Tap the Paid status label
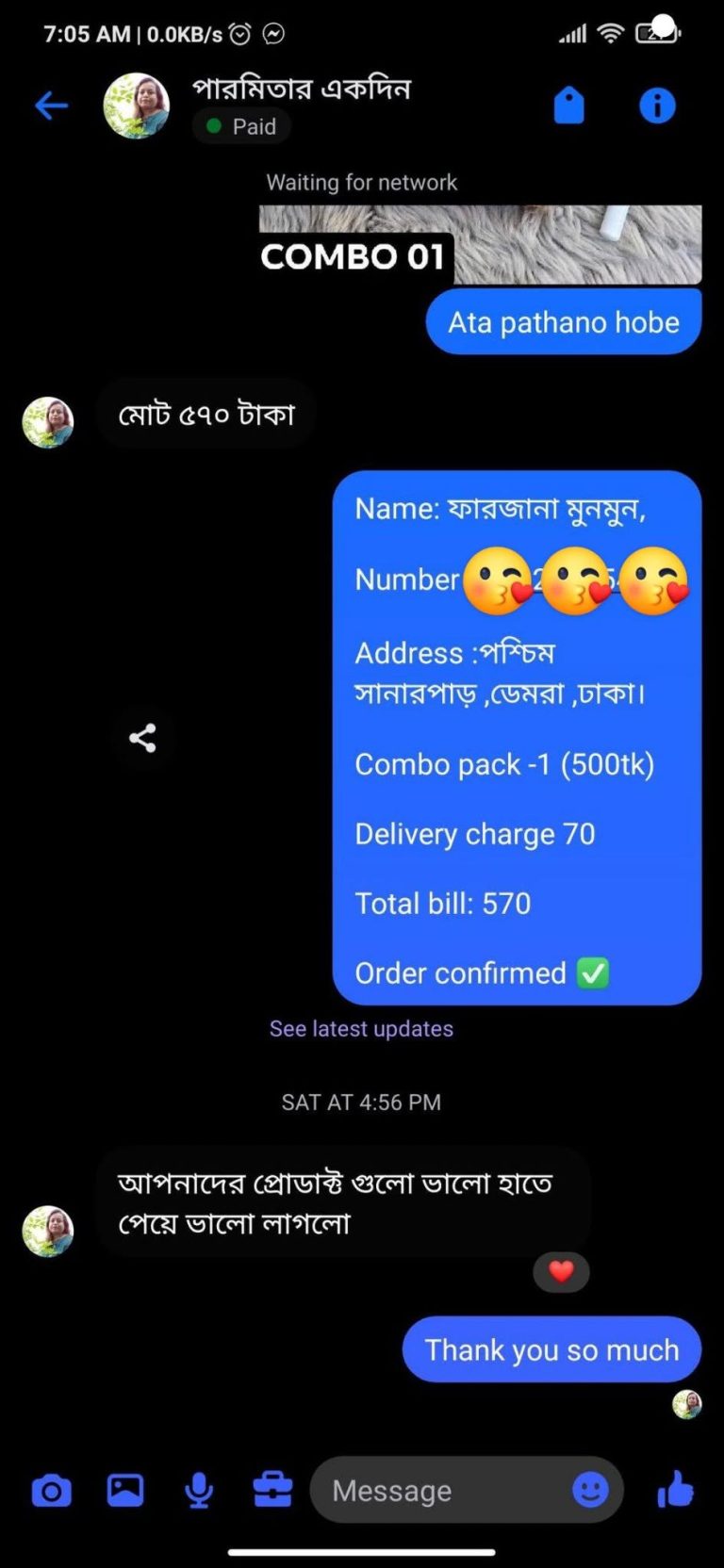724x1568 pixels. pos(242,126)
